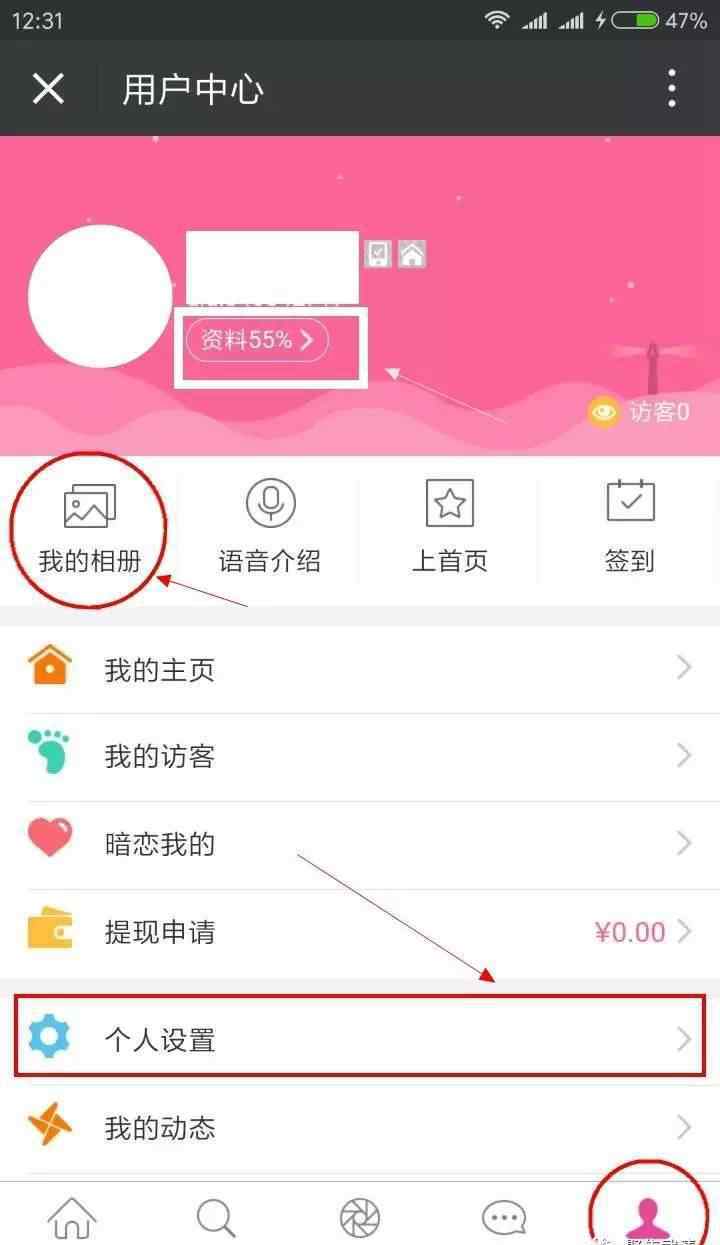Open the overflow menu
The width and height of the screenshot is (720, 1245).
coord(672,89)
